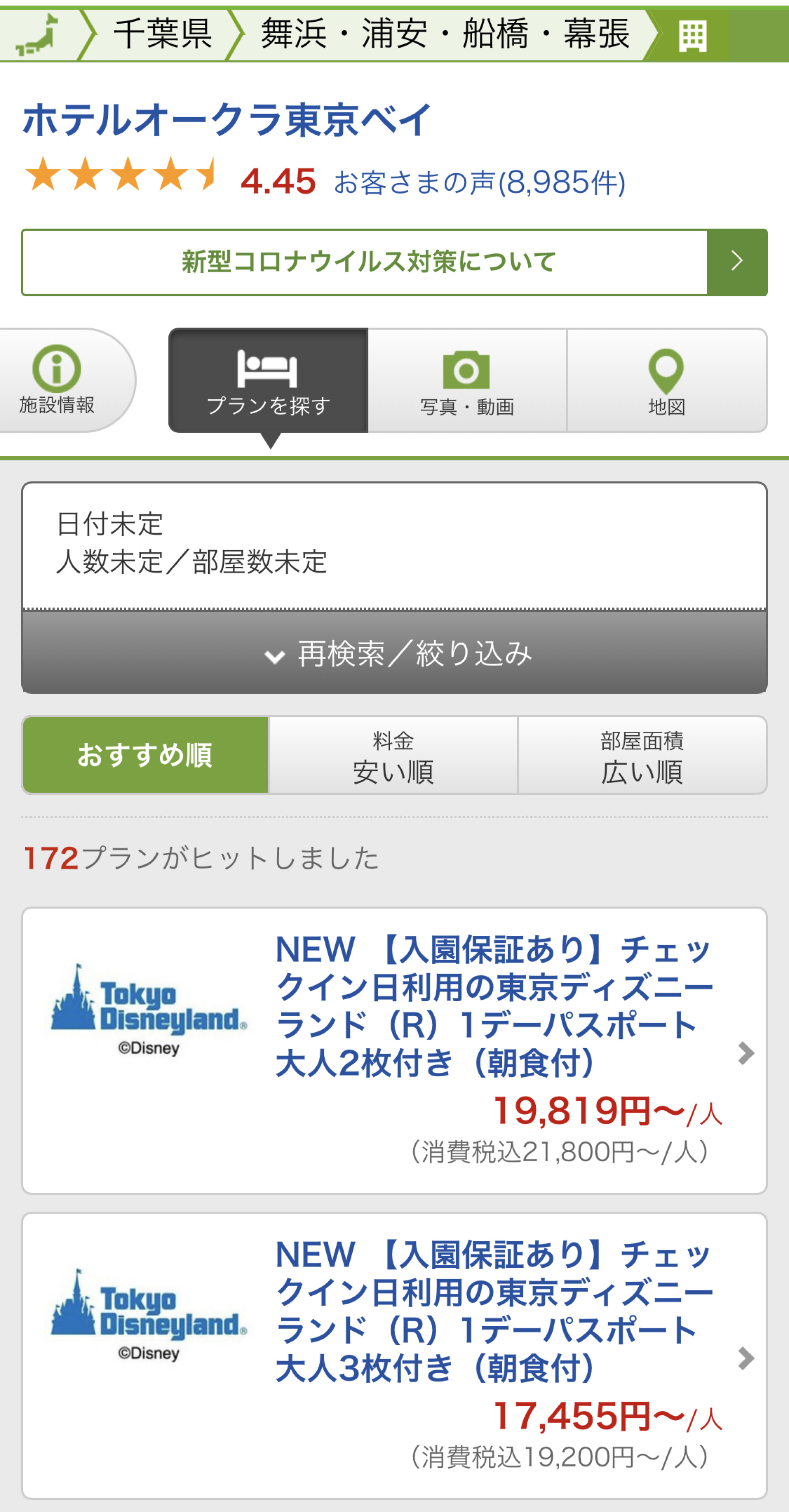Go to 千葉県 breadcrumb
This screenshot has height=1512, width=789.
[x=161, y=34]
